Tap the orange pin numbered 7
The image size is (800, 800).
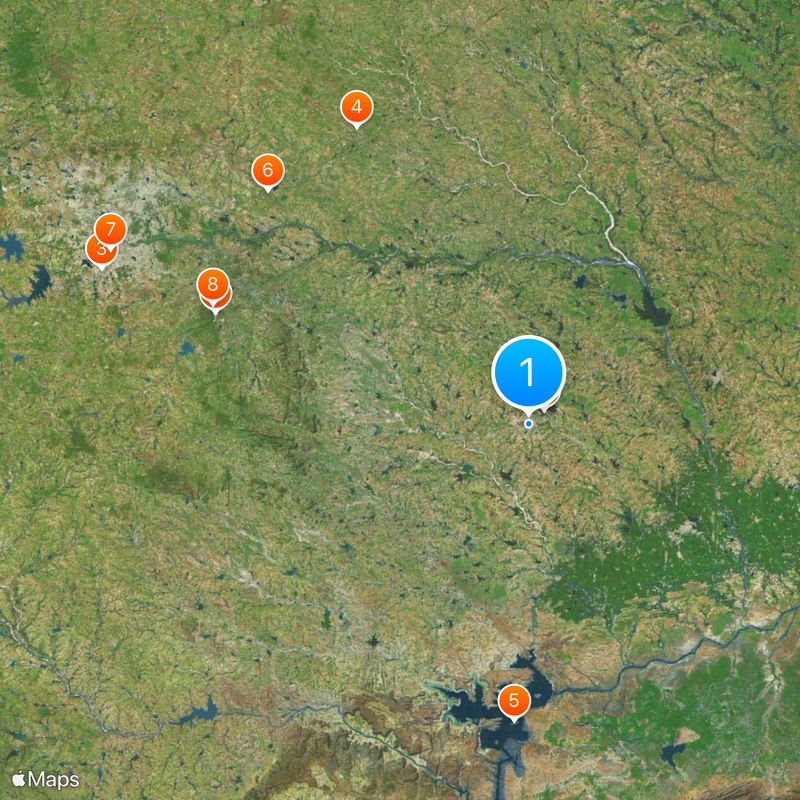click(x=111, y=229)
